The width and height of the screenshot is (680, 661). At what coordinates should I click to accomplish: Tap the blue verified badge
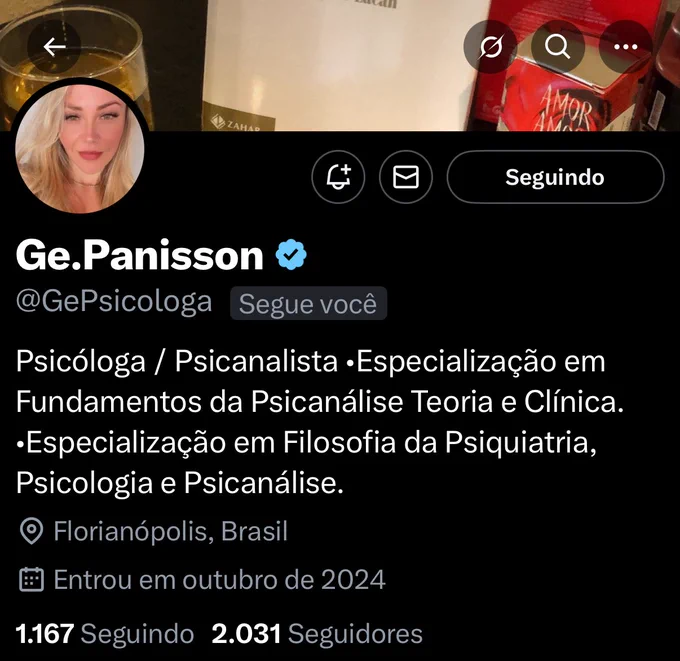point(291,256)
